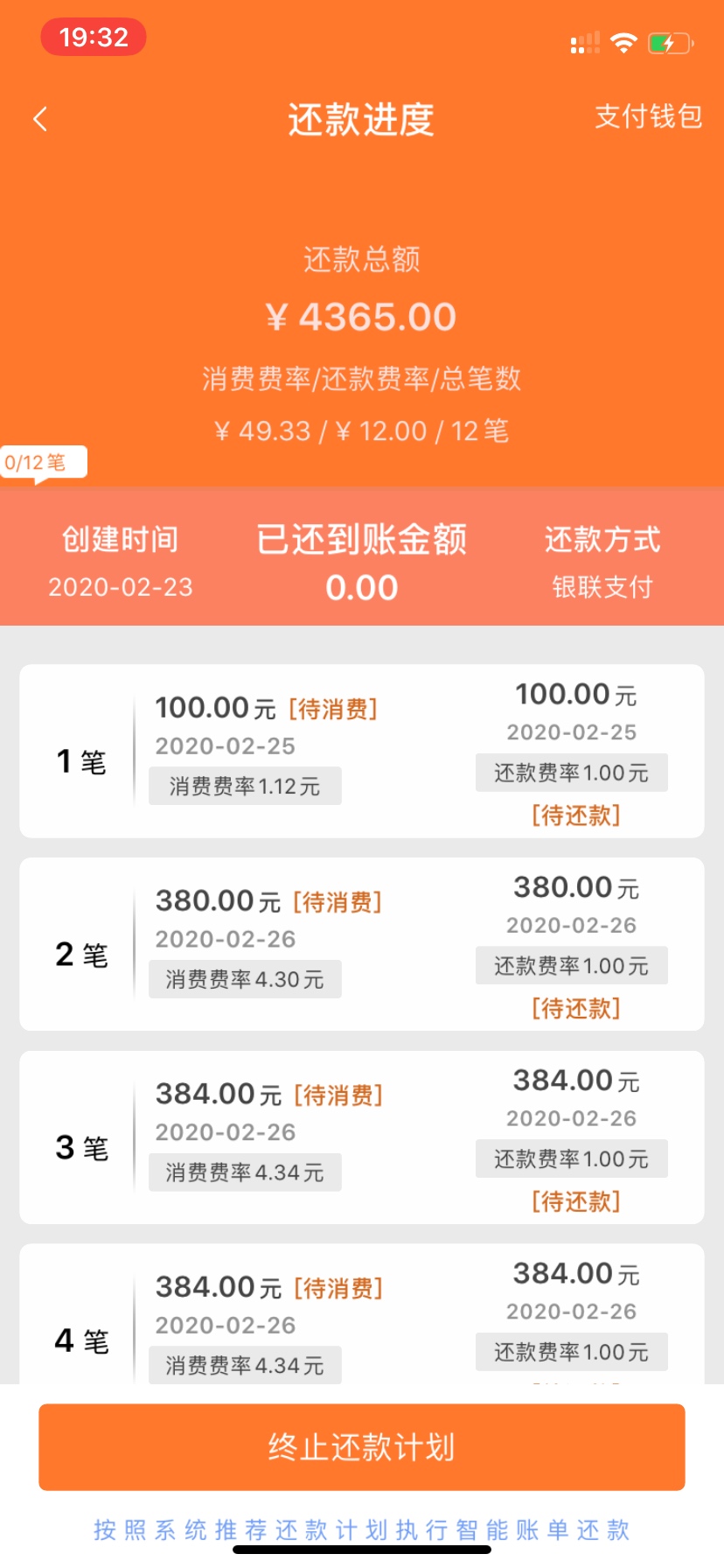This screenshot has width=724, height=1568.
Task: Open the 3 笔 repayment card
Action: pos(362,1137)
